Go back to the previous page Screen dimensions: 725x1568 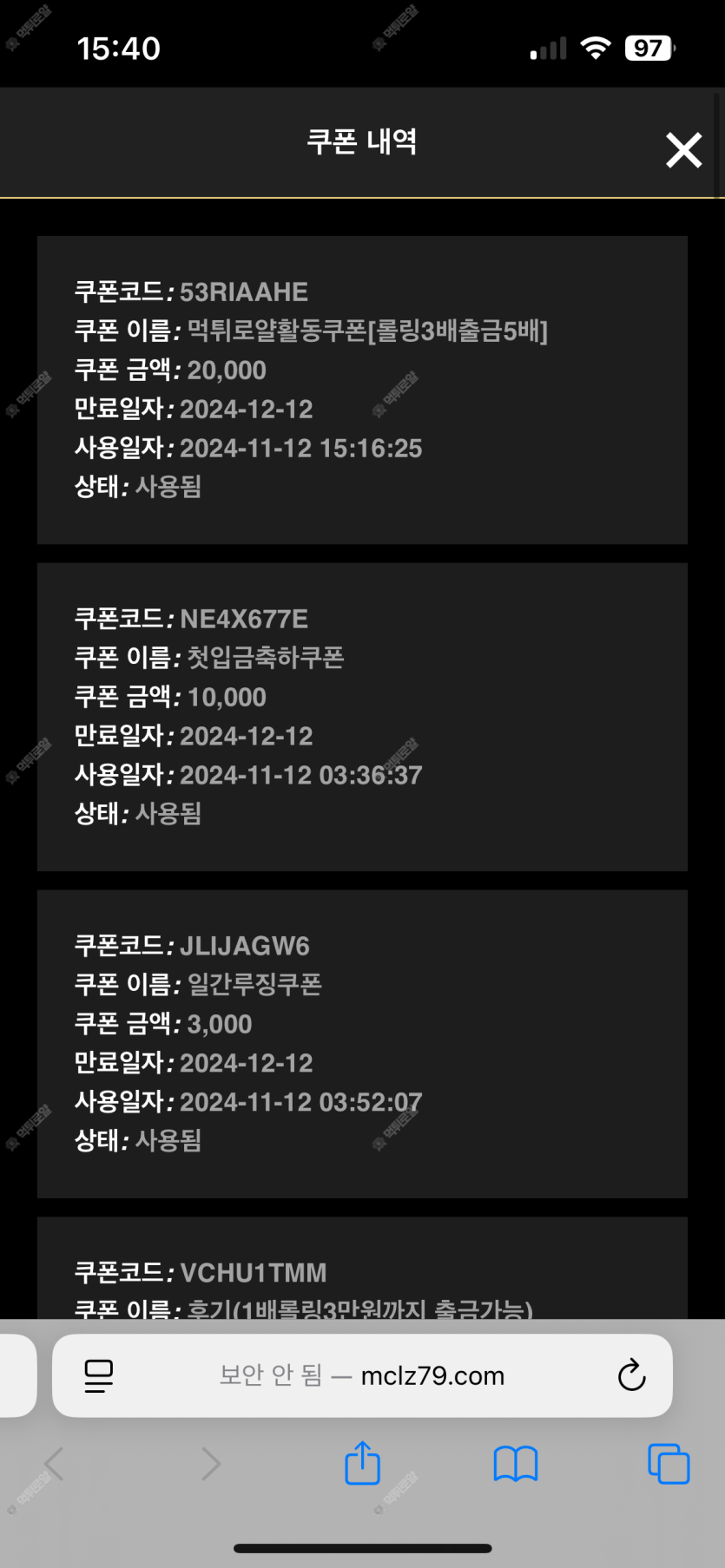point(55,1464)
